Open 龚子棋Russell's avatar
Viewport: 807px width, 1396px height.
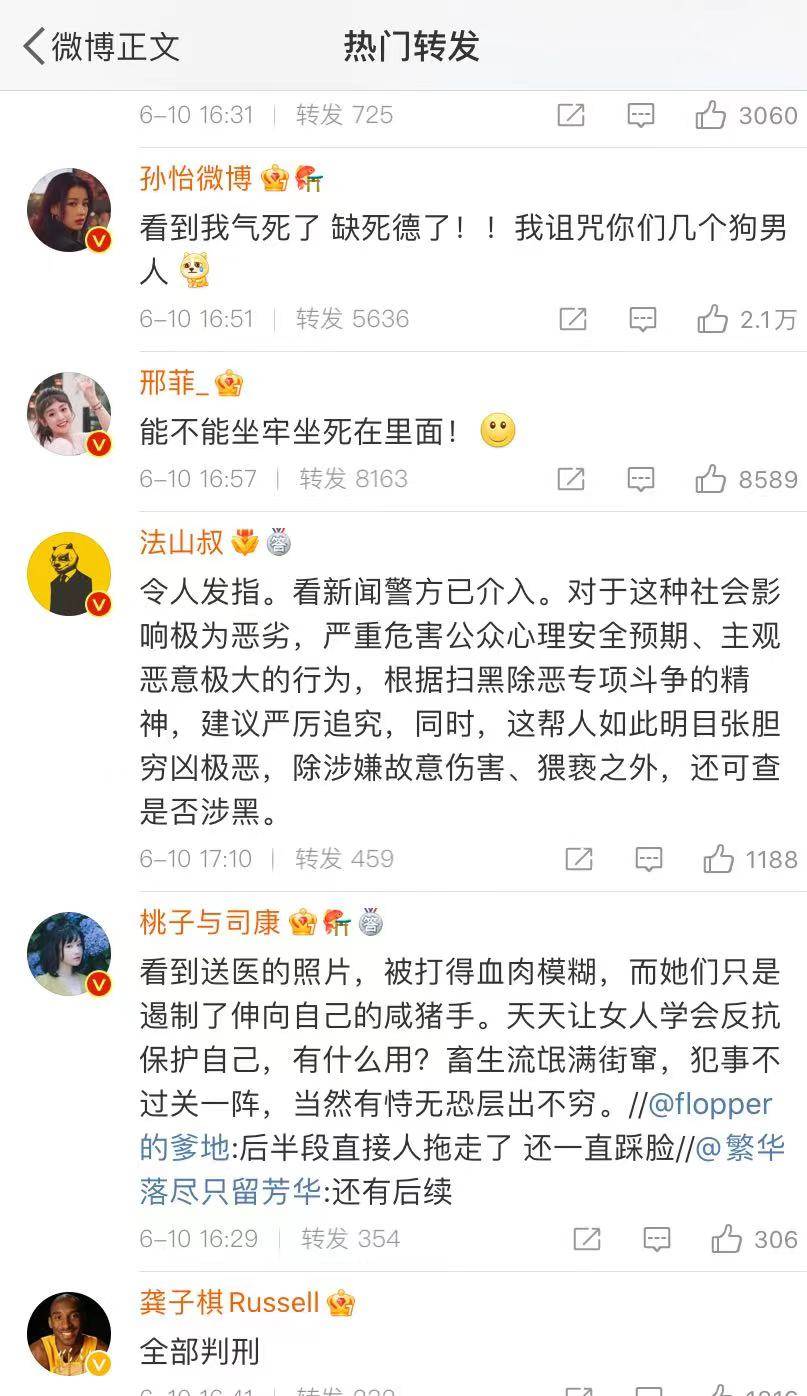click(69, 1333)
